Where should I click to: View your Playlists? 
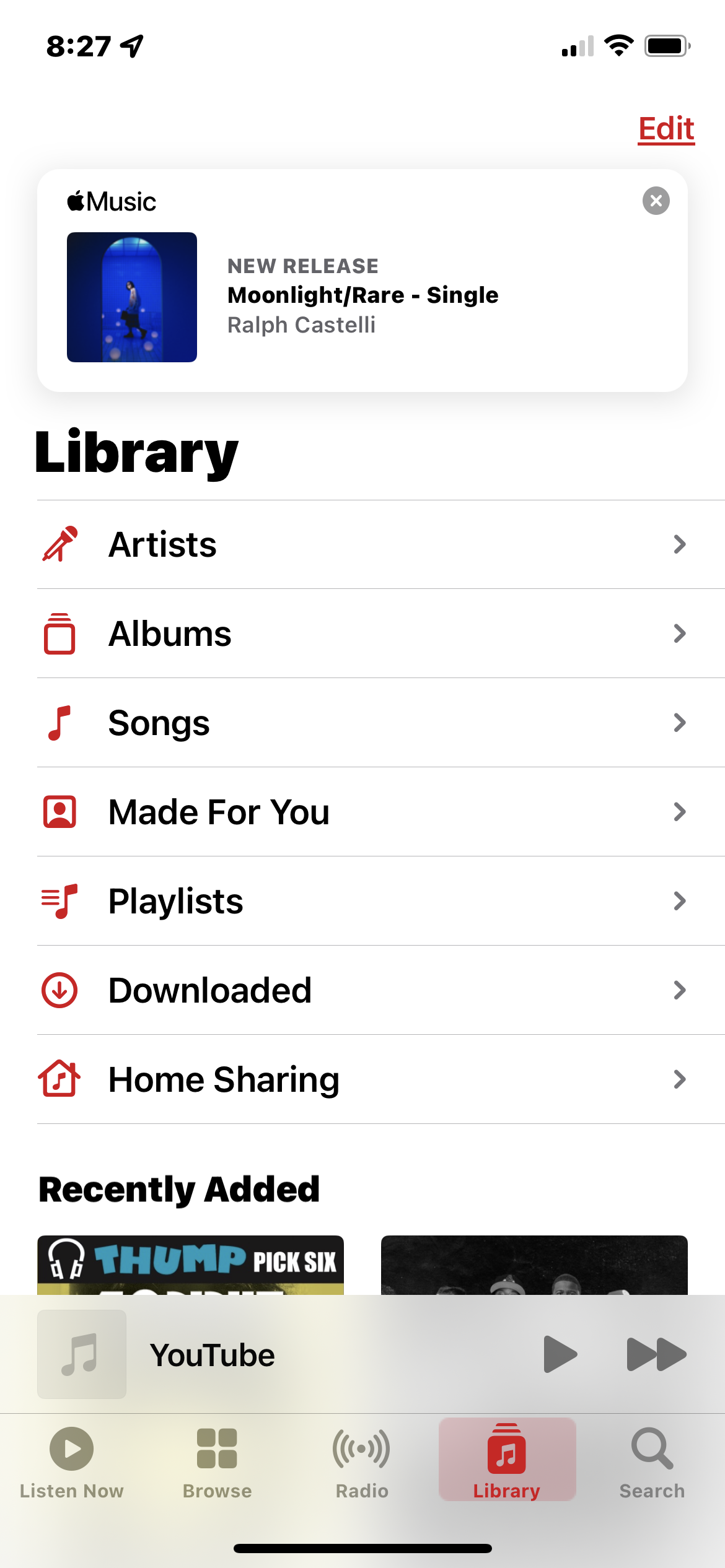[362, 901]
